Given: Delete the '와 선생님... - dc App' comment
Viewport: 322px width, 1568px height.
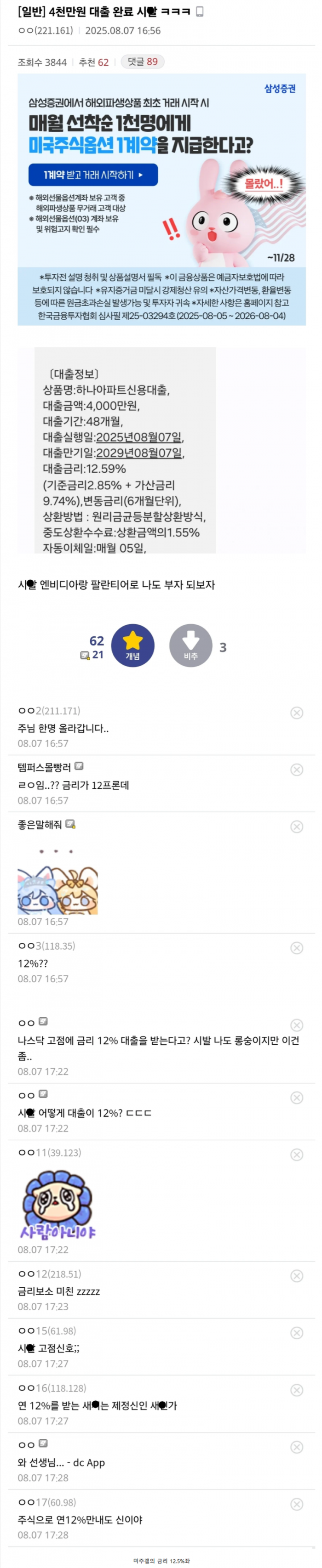Looking at the screenshot, I should [296, 1448].
